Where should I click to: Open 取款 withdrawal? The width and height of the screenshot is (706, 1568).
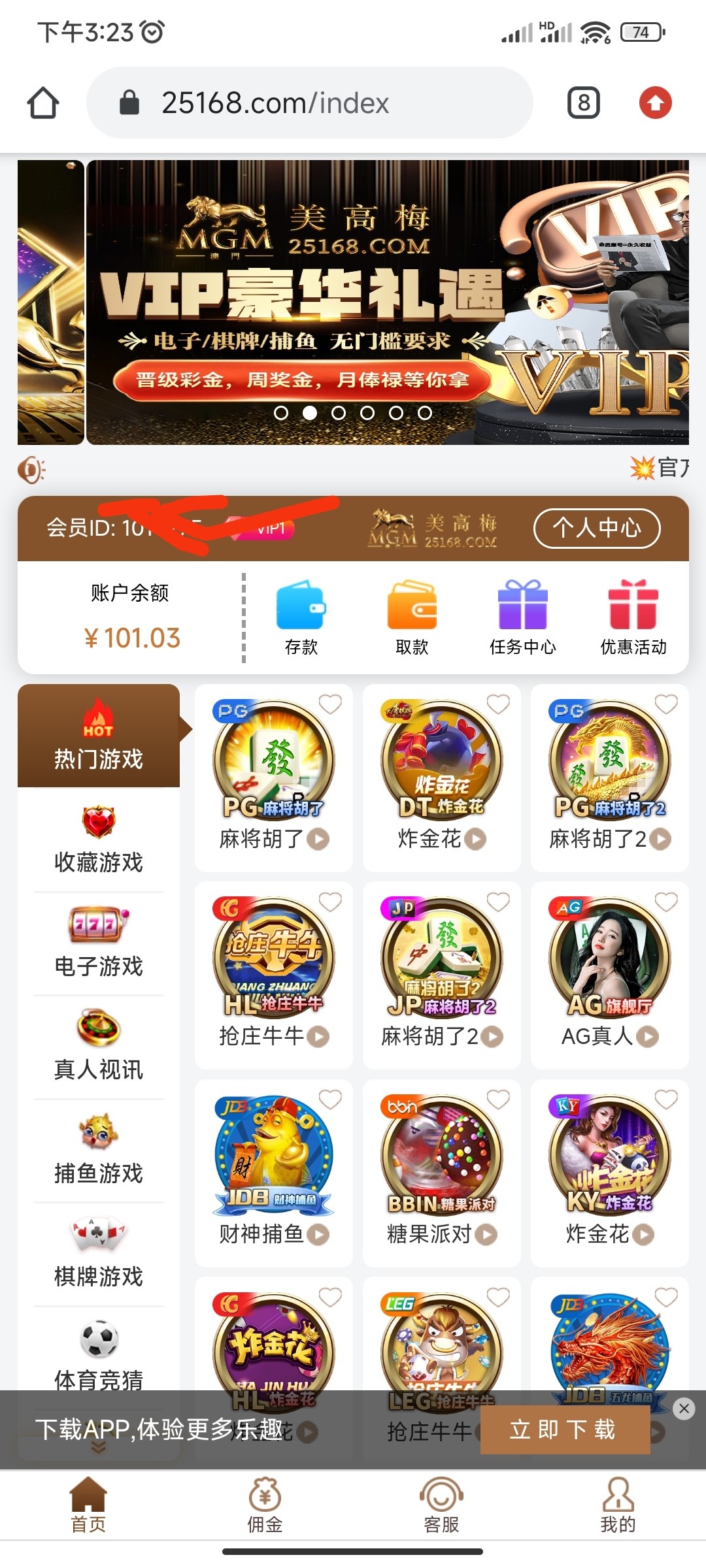(412, 617)
